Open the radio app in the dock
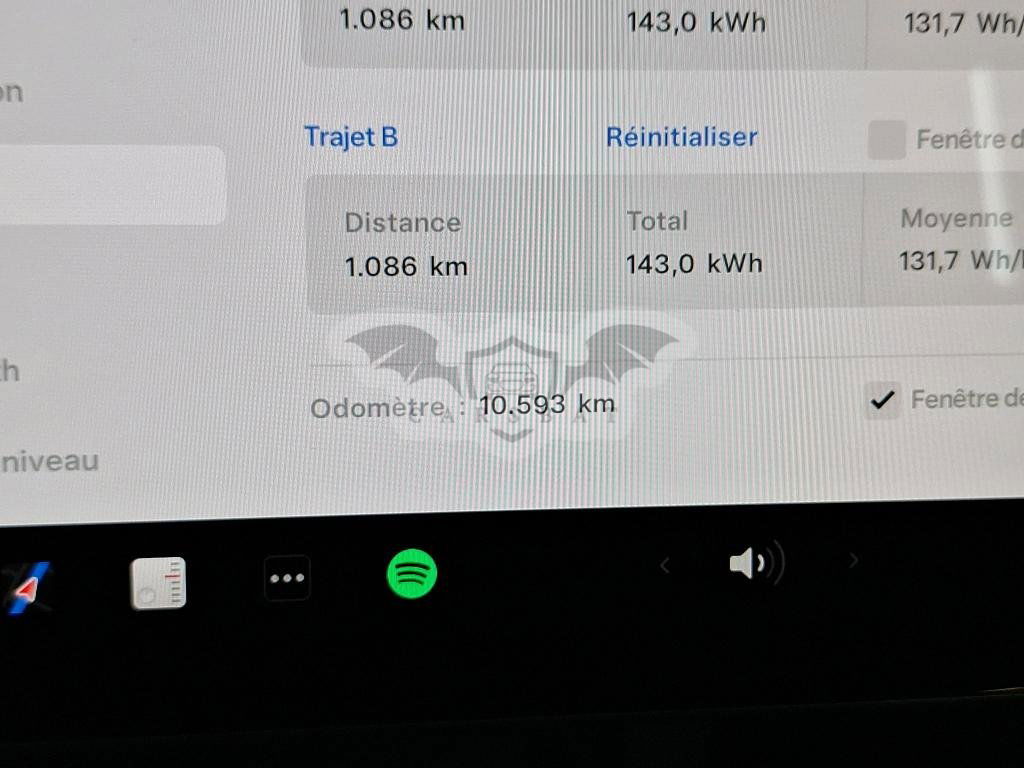 click(x=159, y=583)
